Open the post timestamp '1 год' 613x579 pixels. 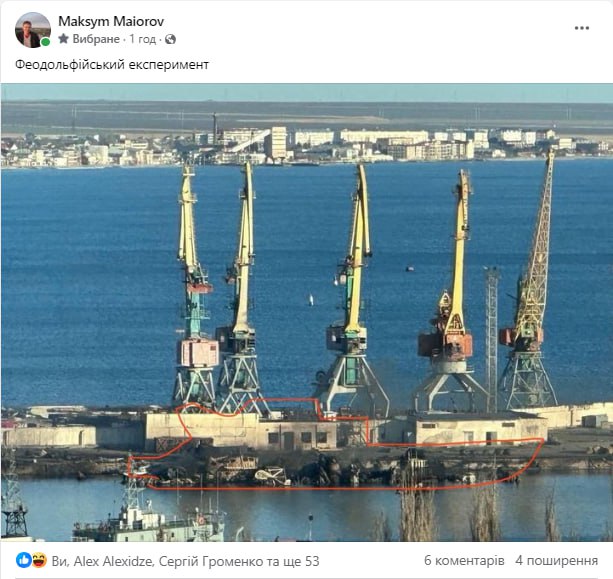[x=142, y=39]
